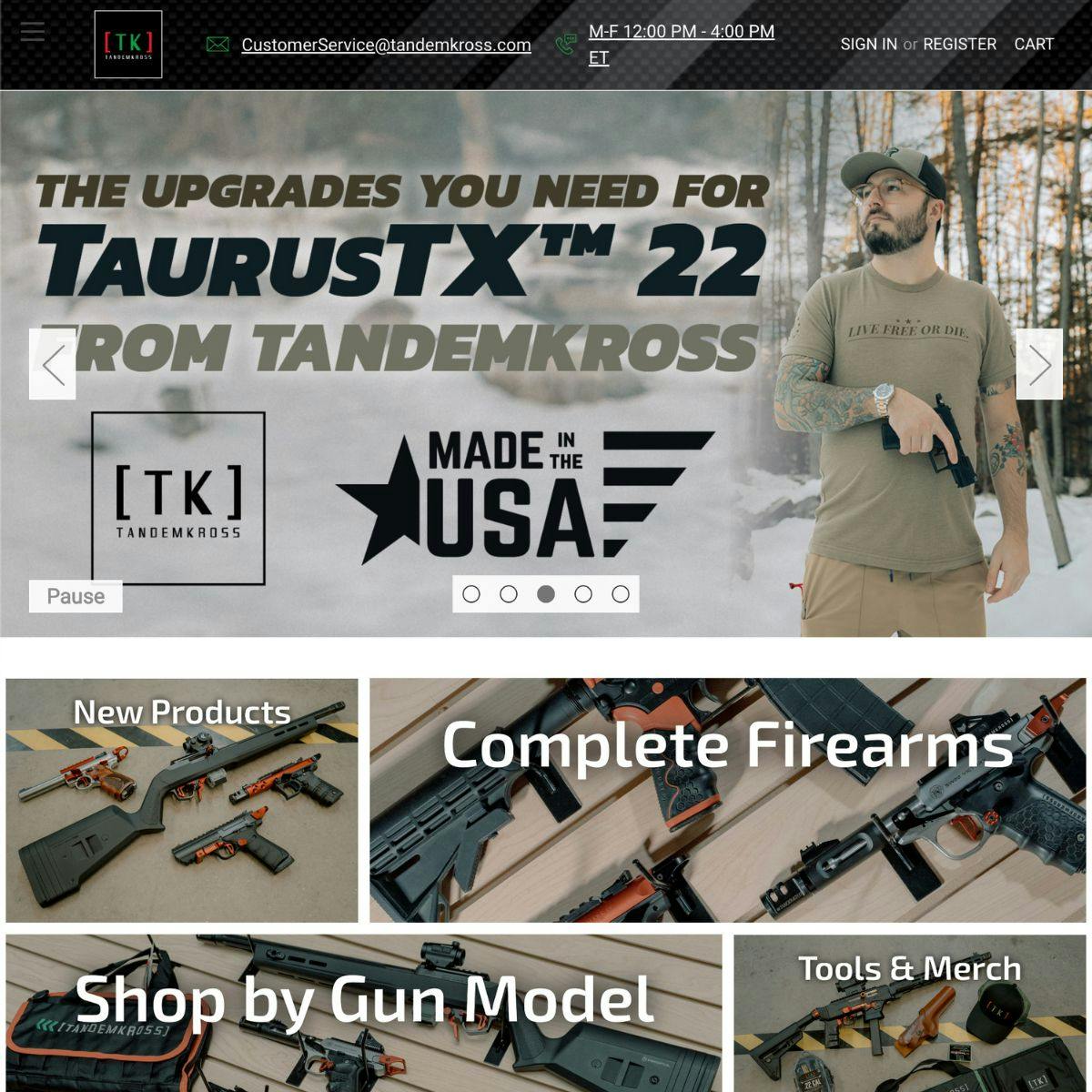Open the Register page

tap(959, 44)
